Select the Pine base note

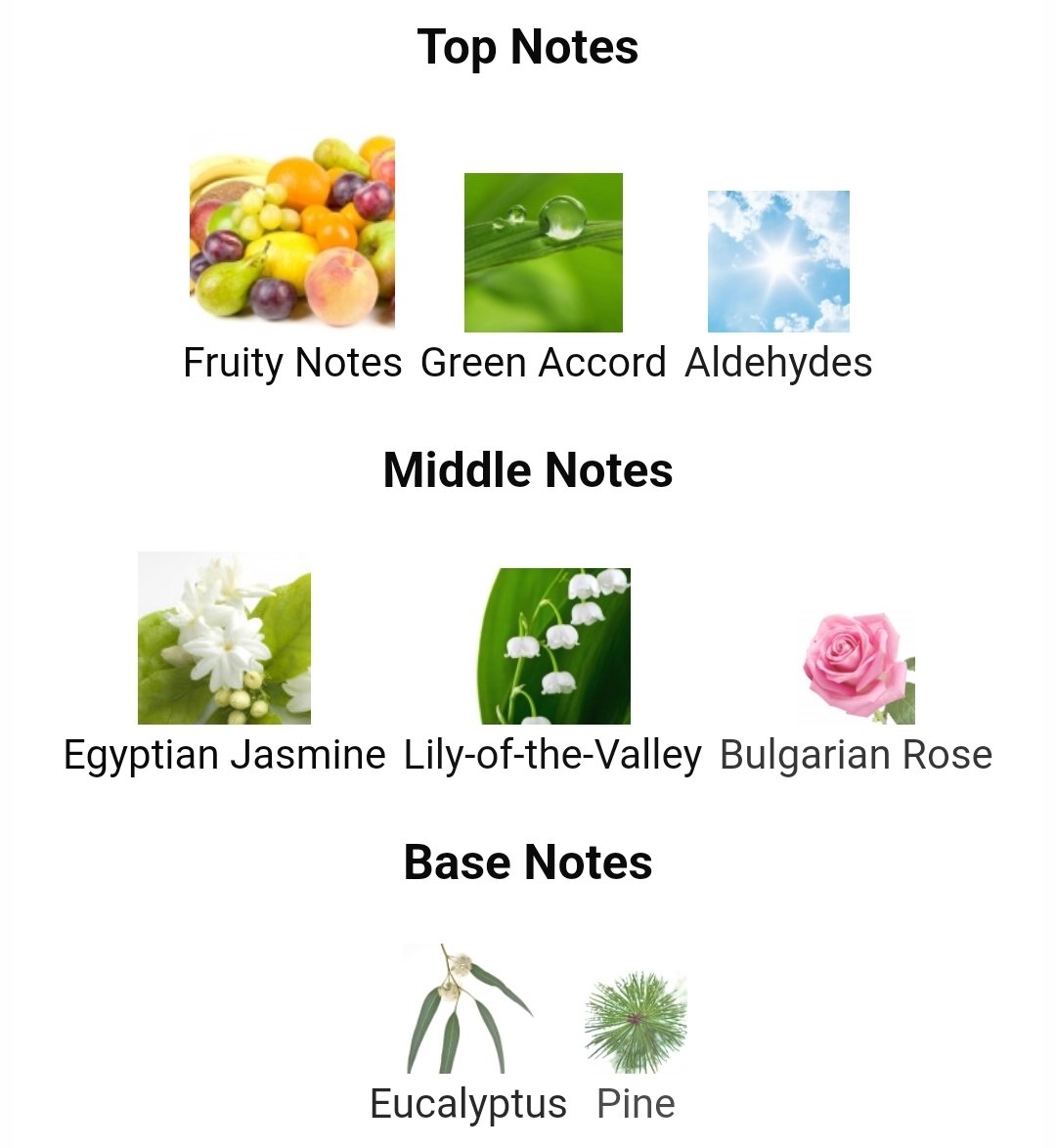[636, 1022]
